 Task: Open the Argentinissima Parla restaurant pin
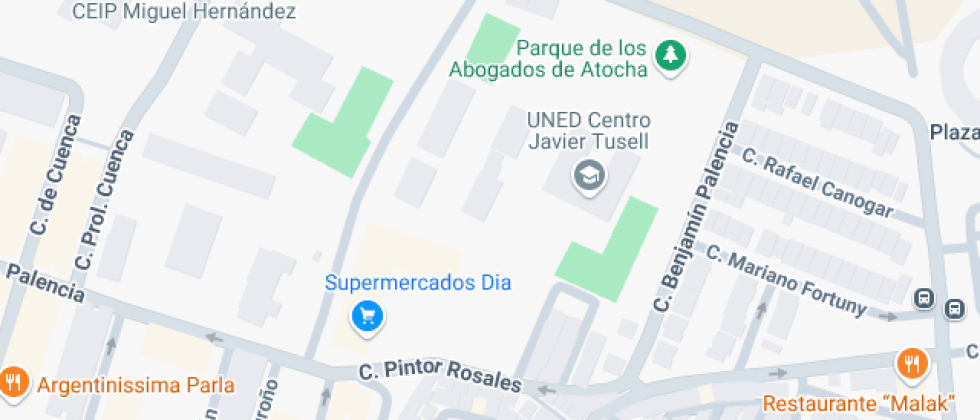12,383
